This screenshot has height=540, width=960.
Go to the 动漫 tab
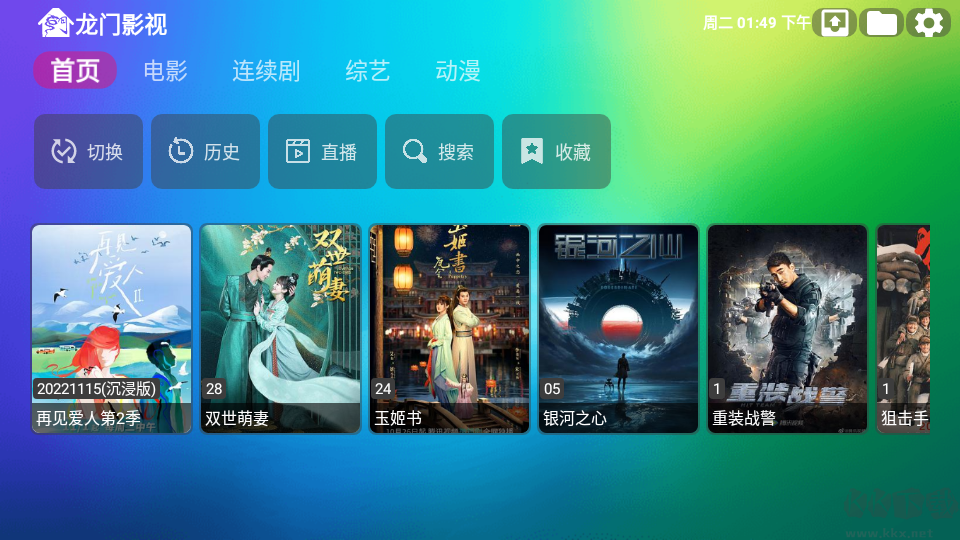(458, 71)
